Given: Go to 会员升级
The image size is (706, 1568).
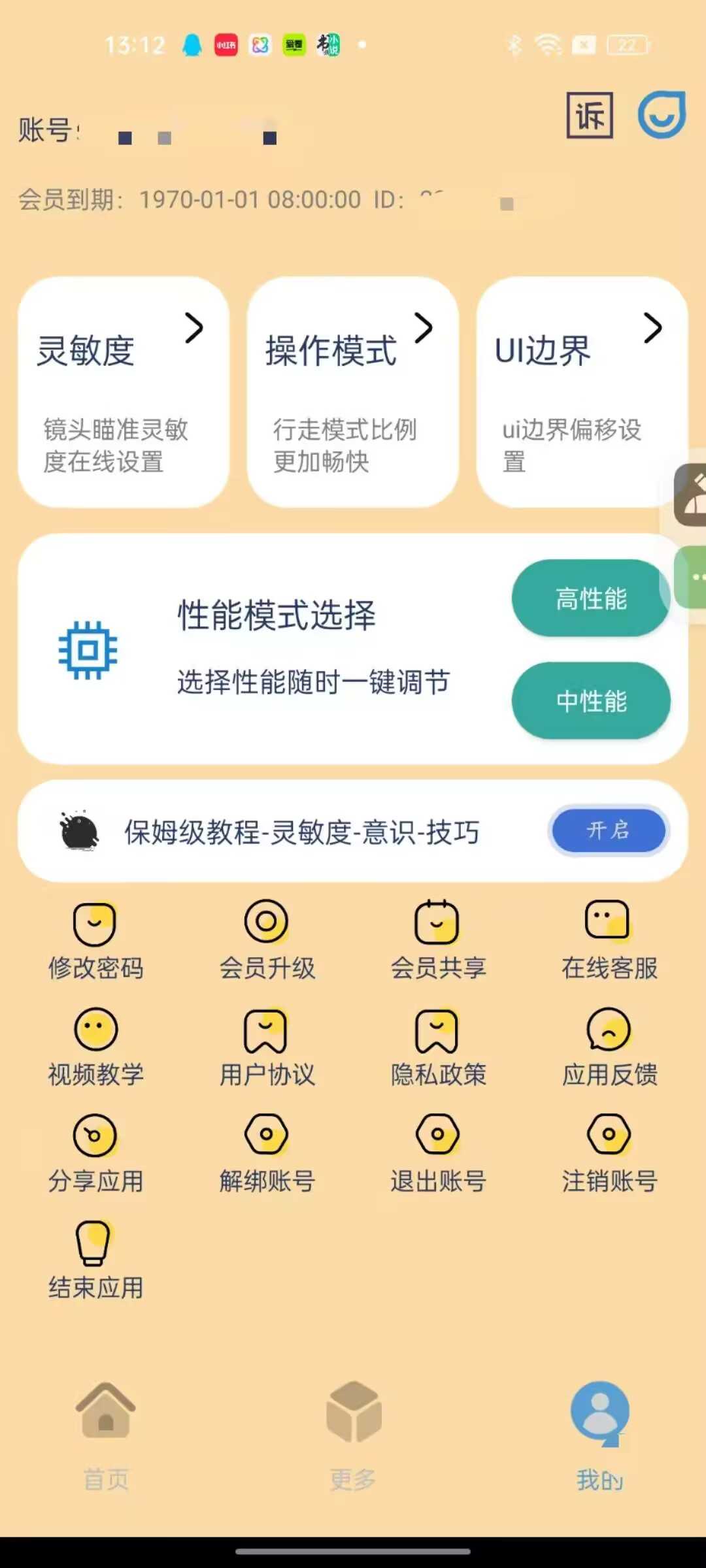Looking at the screenshot, I should [x=267, y=941].
